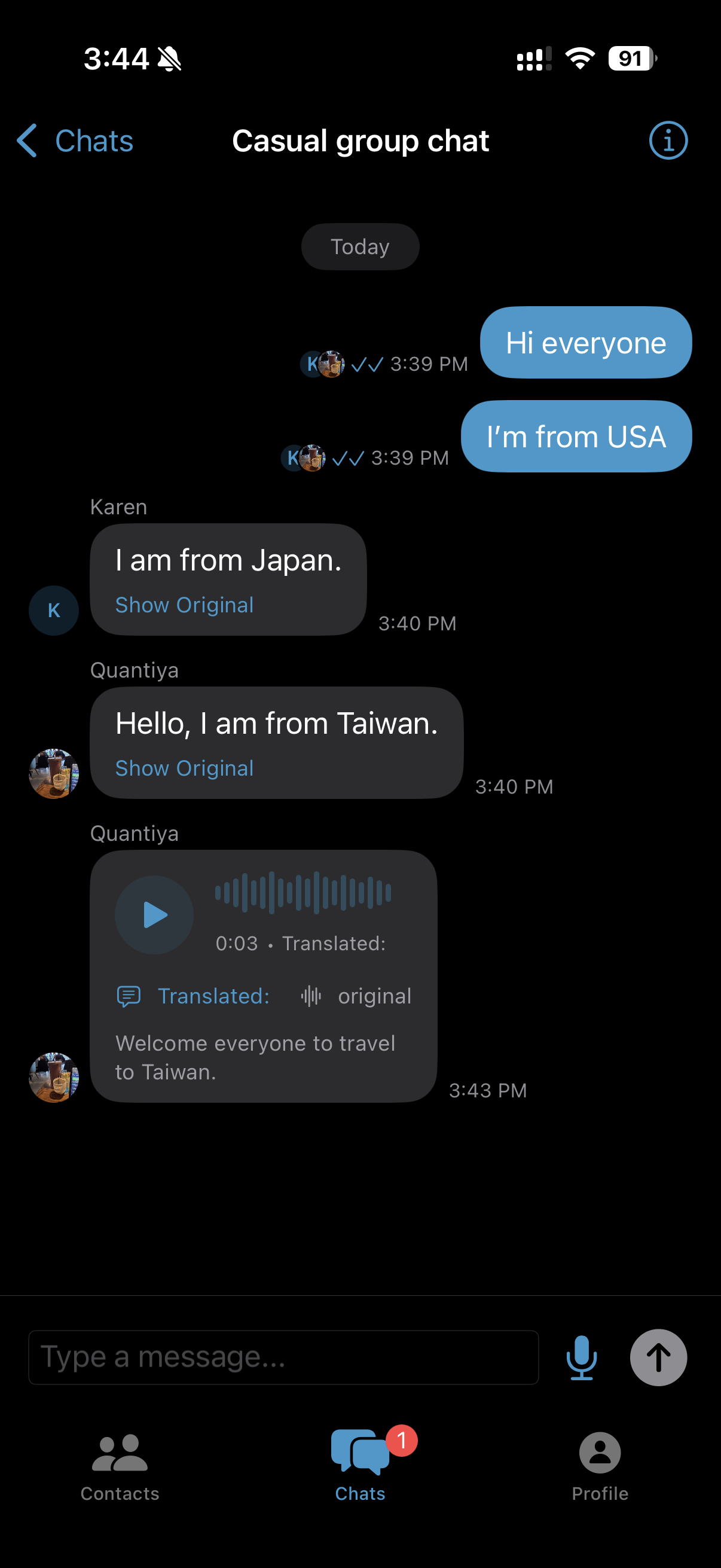Show original text of Karen's Japan message
Image resolution: width=721 pixels, height=1568 pixels.
tap(184, 605)
